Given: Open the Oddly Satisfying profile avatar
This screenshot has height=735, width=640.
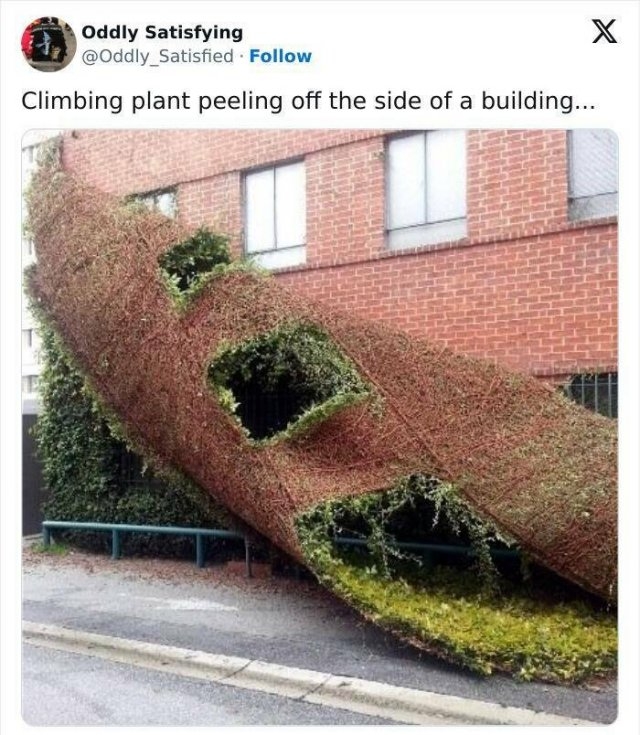Looking at the screenshot, I should [48, 45].
